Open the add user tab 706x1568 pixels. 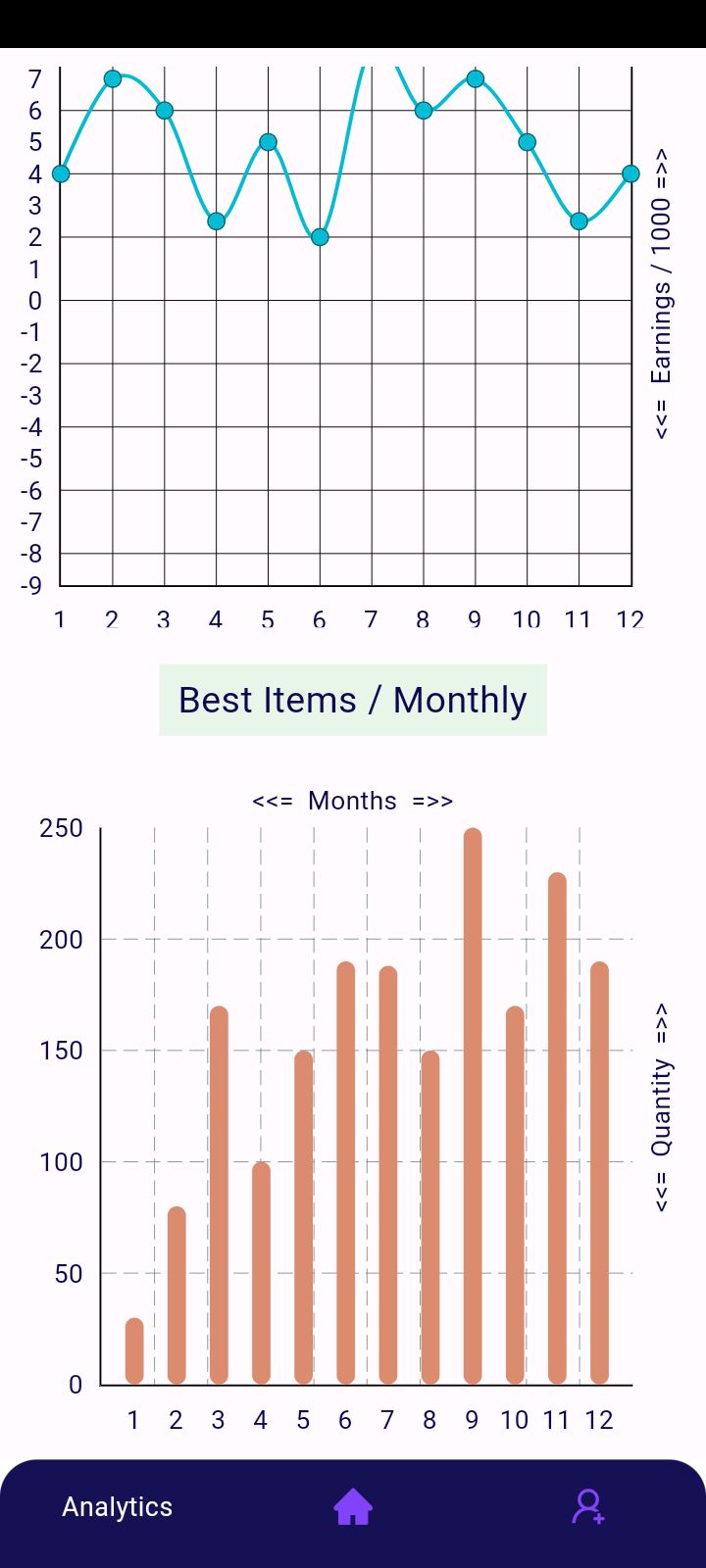587,1507
